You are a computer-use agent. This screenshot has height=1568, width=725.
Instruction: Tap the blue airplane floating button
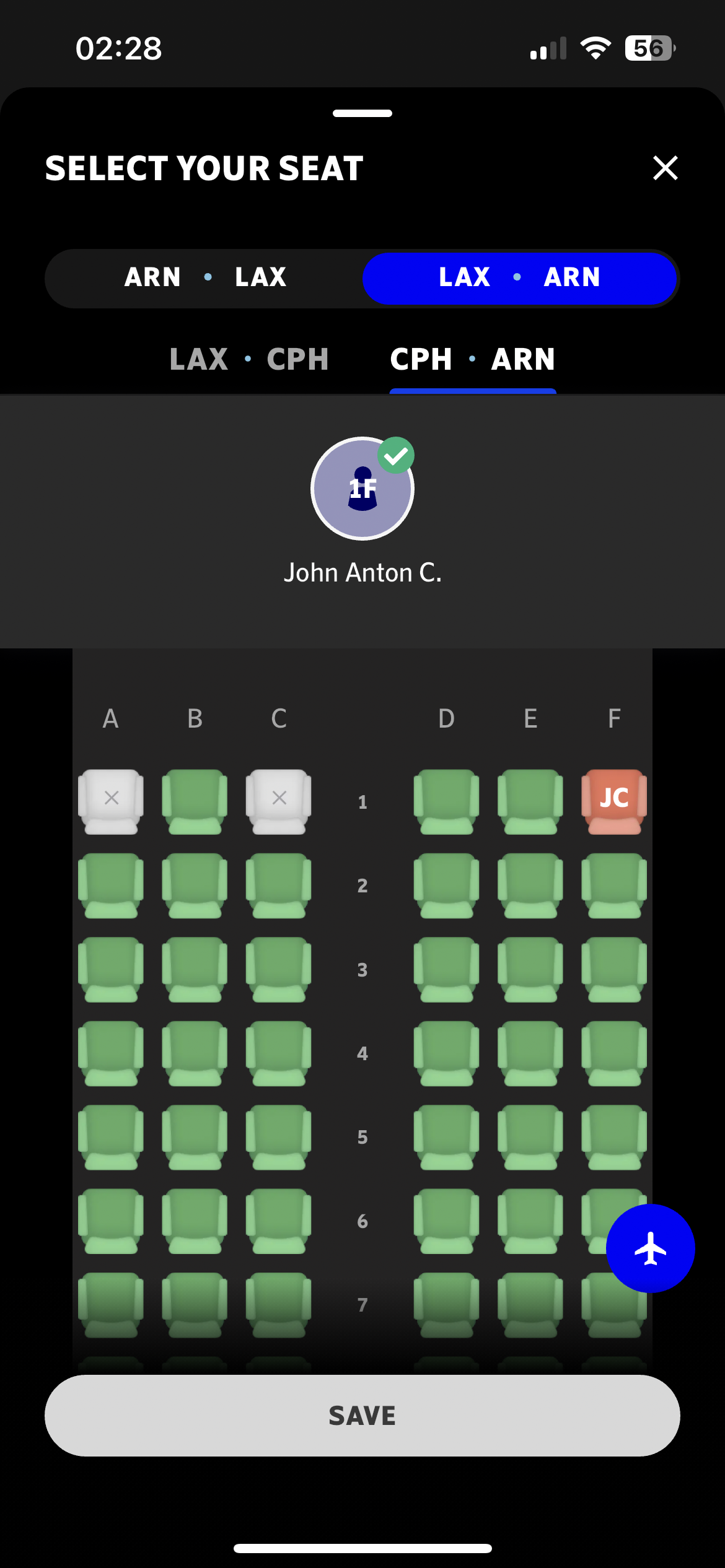650,1248
